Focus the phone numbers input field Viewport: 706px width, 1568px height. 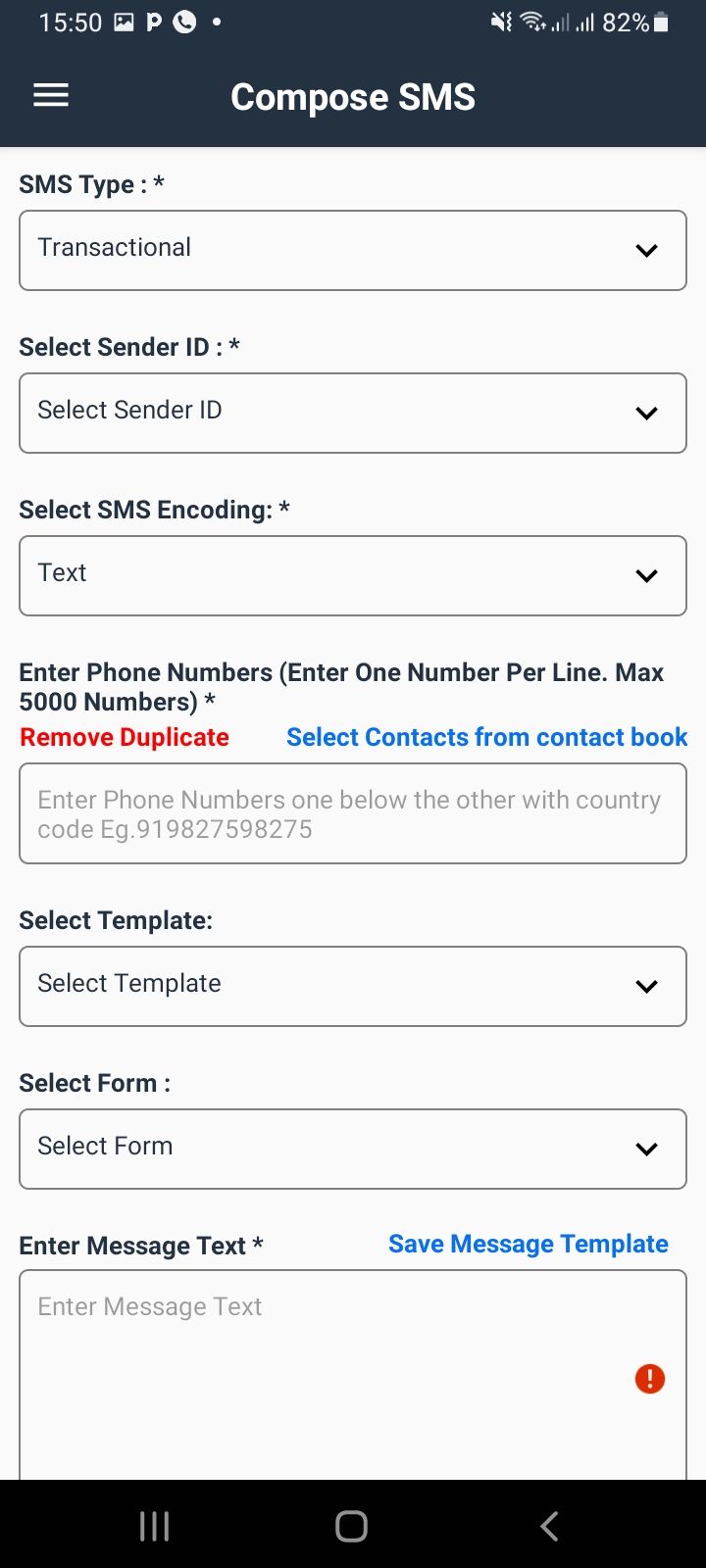[x=353, y=814]
